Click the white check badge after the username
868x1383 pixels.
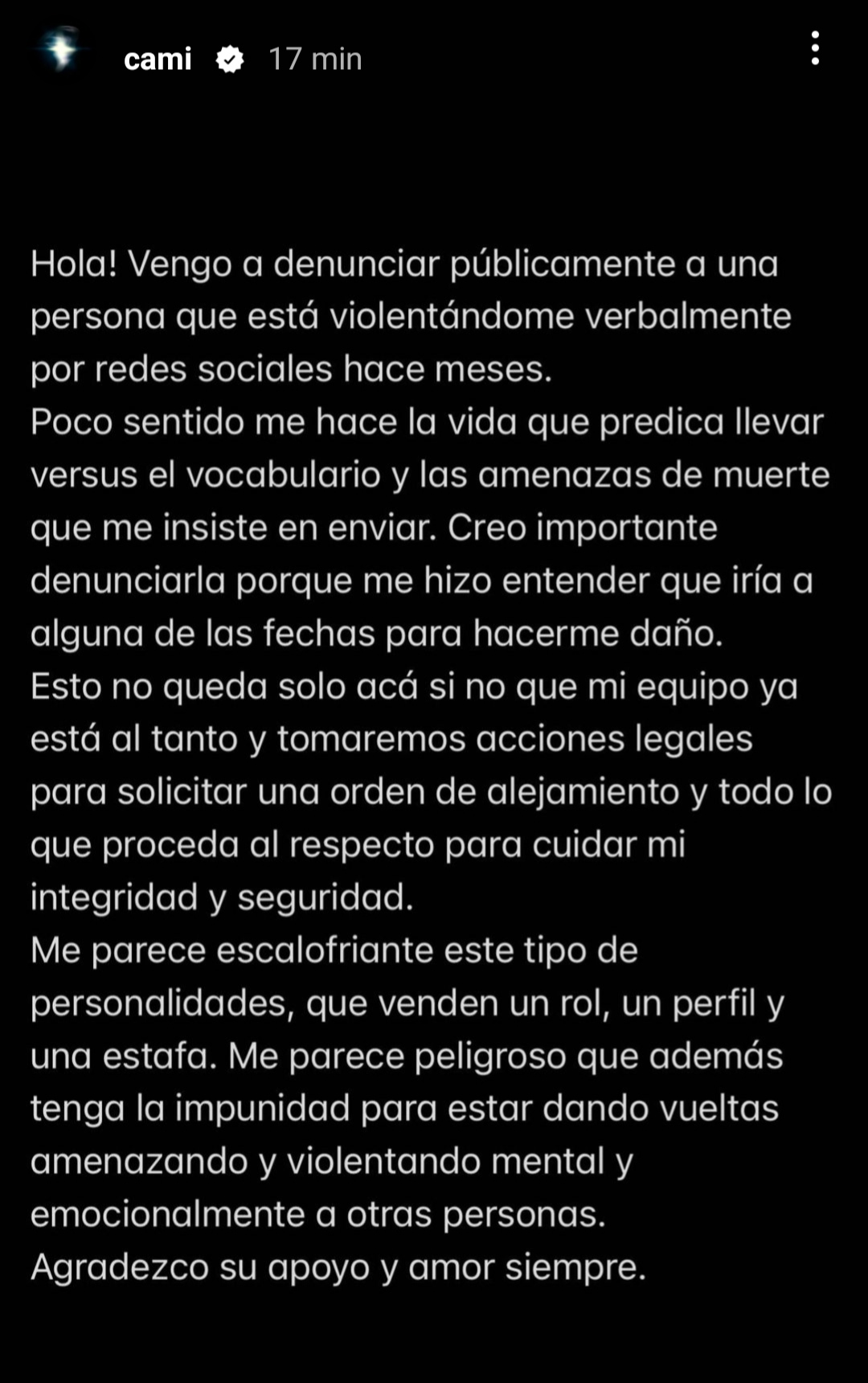[x=231, y=58]
